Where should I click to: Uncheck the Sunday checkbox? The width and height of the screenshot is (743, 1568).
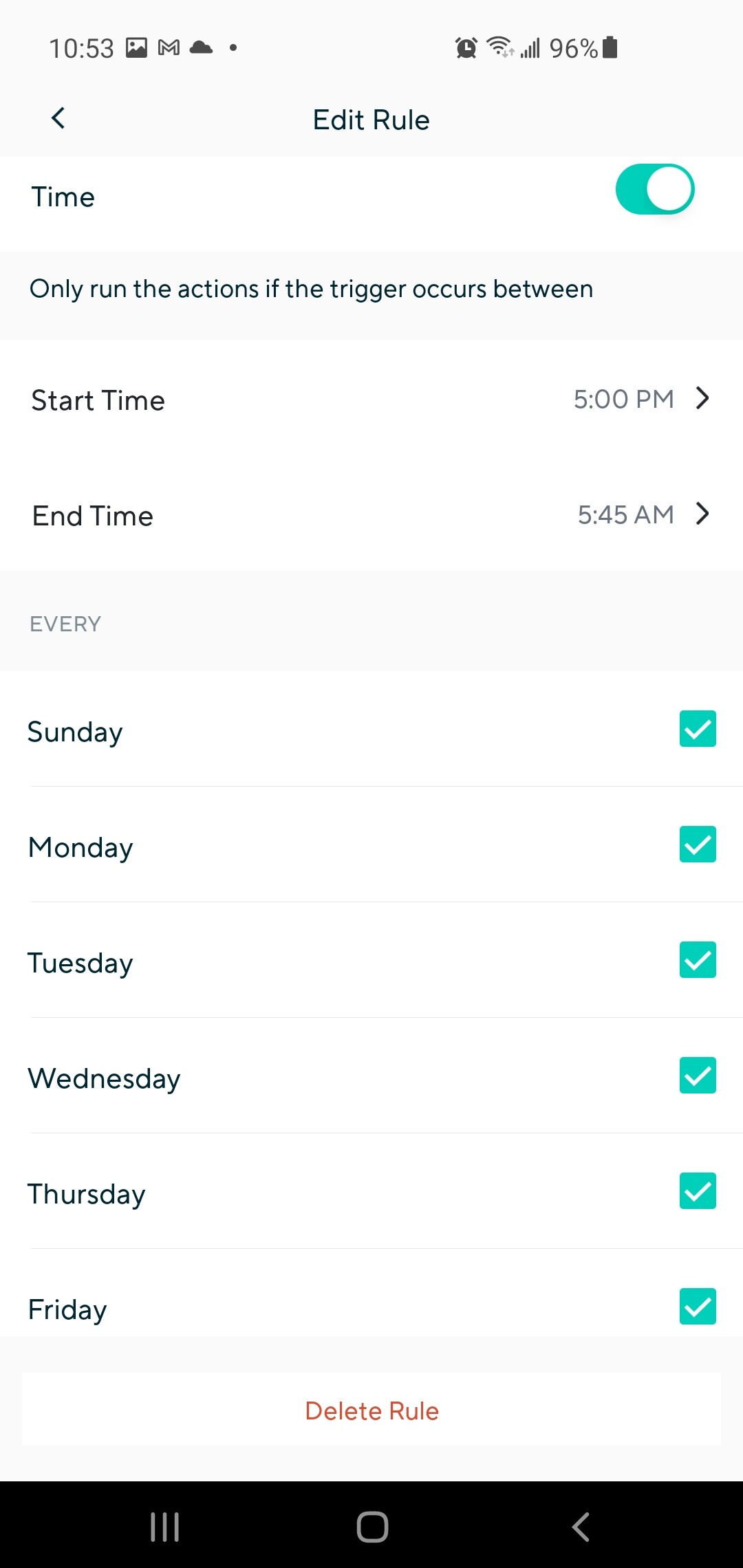(x=697, y=729)
